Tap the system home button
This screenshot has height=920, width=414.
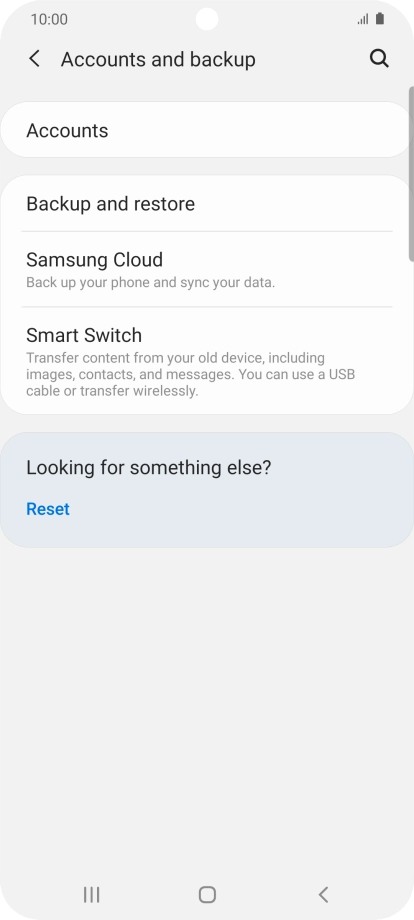point(207,894)
